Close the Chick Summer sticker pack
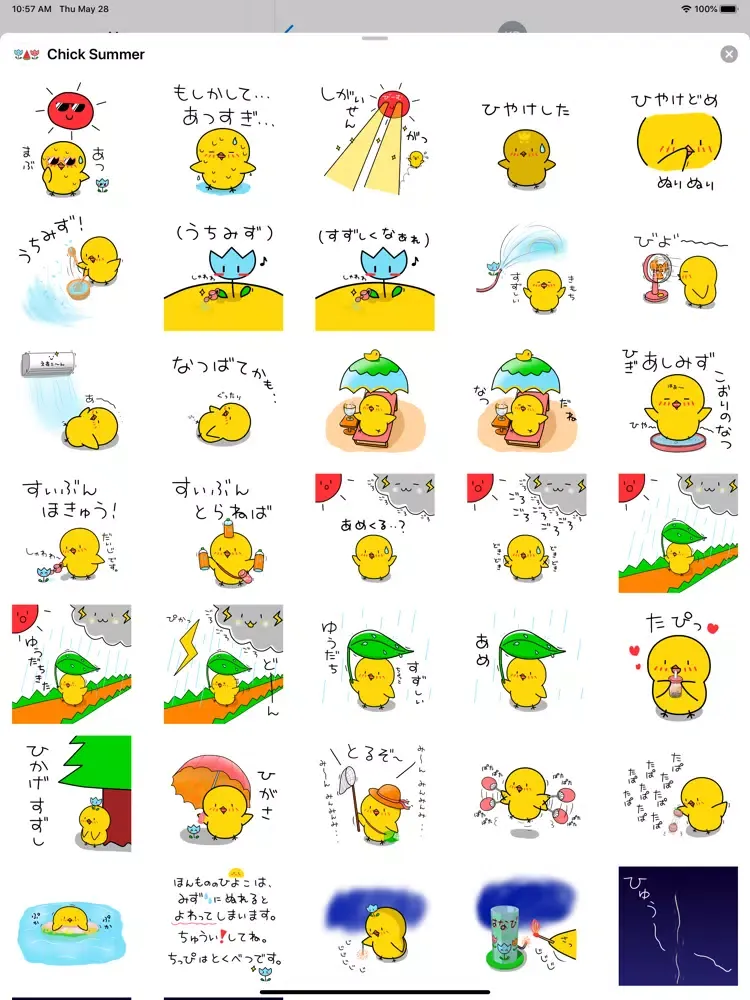Viewport: 750px width, 1000px height. (x=729, y=54)
